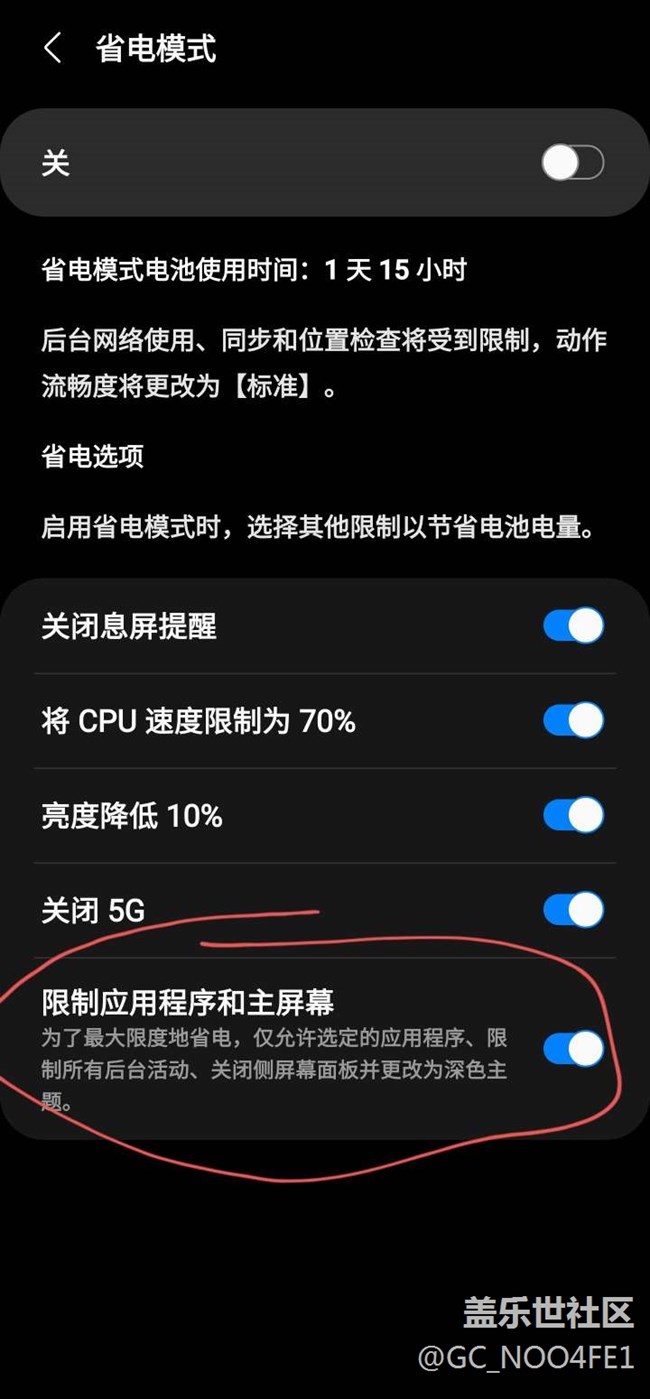Screen dimensions: 650x1399
Task: Turn off the 关闭 5G toggle
Action: pyautogui.click(x=573, y=910)
